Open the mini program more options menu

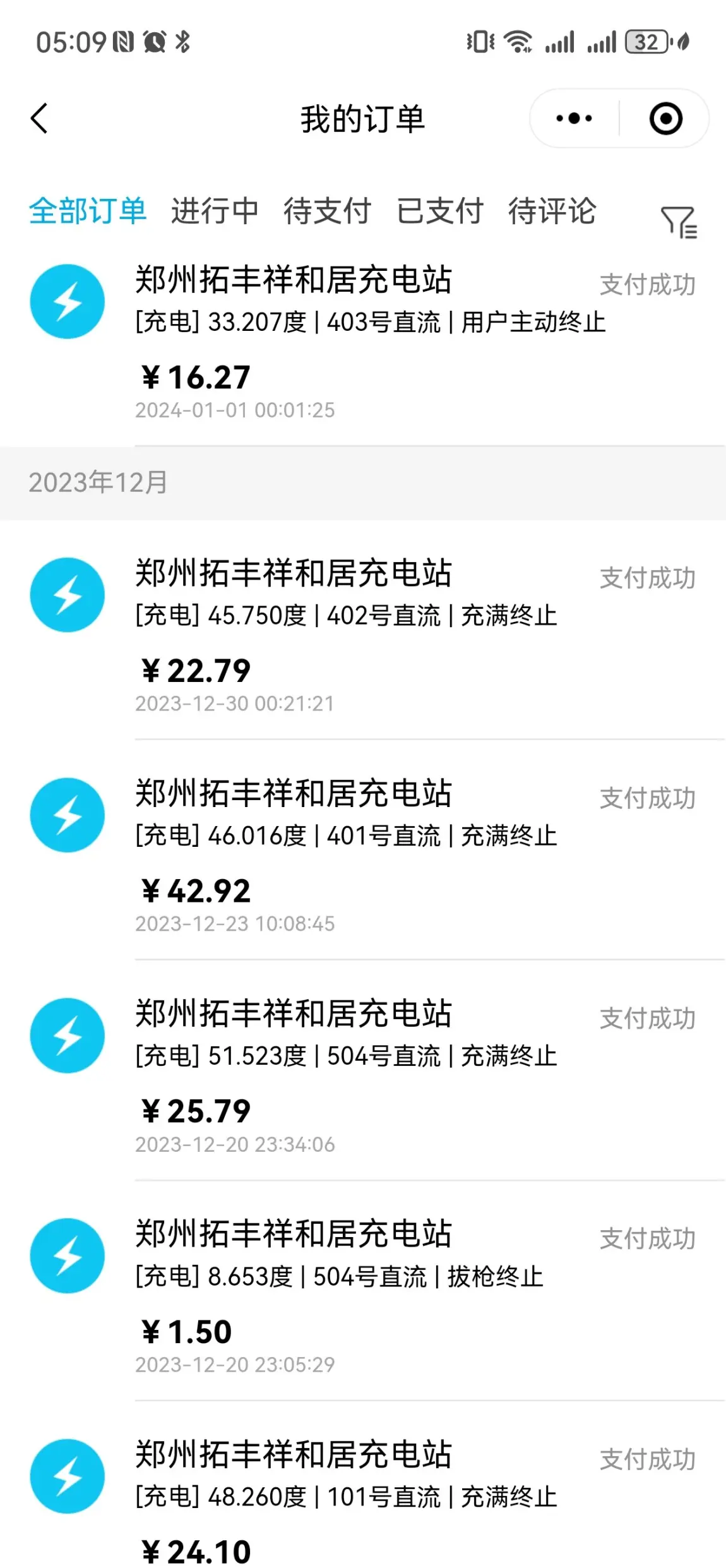coord(574,118)
